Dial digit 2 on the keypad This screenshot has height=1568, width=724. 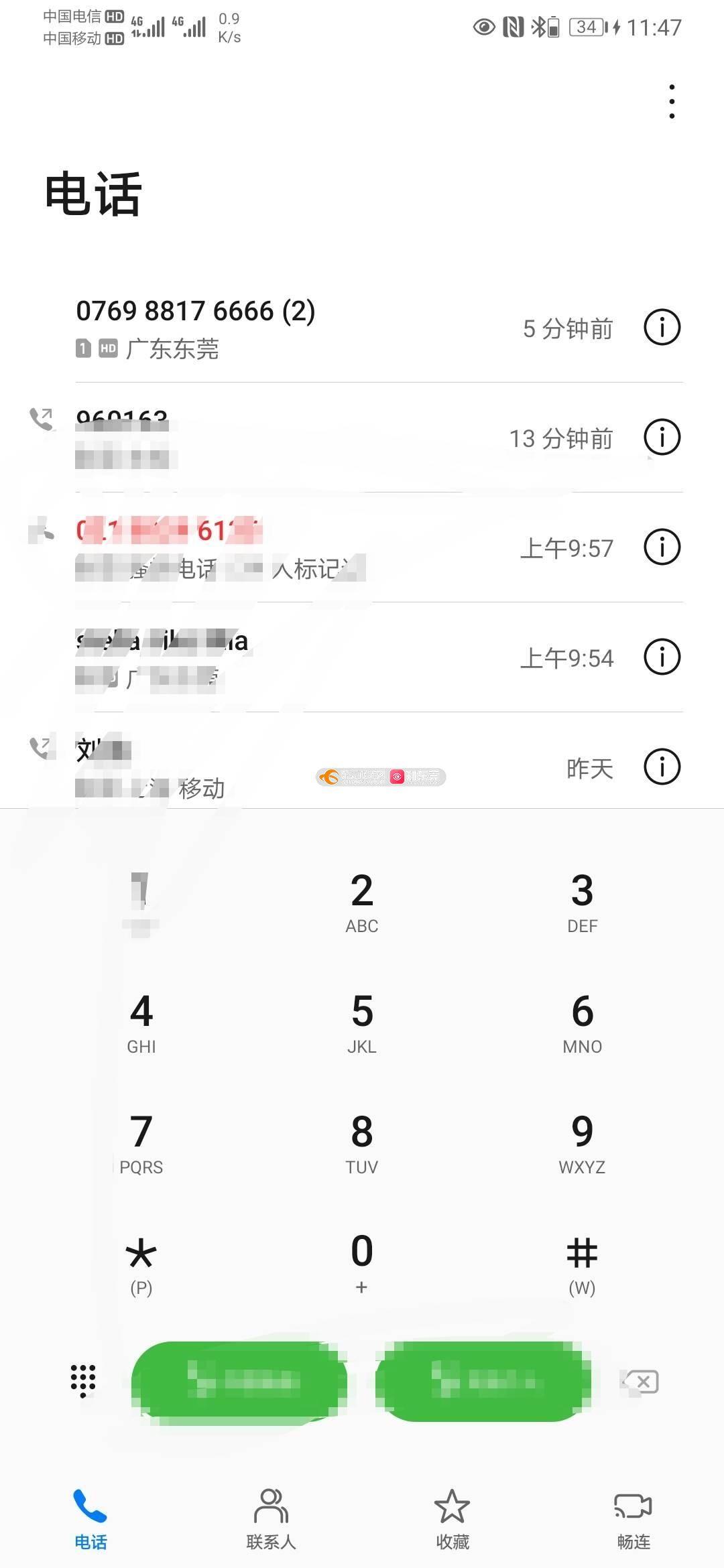[x=362, y=901]
